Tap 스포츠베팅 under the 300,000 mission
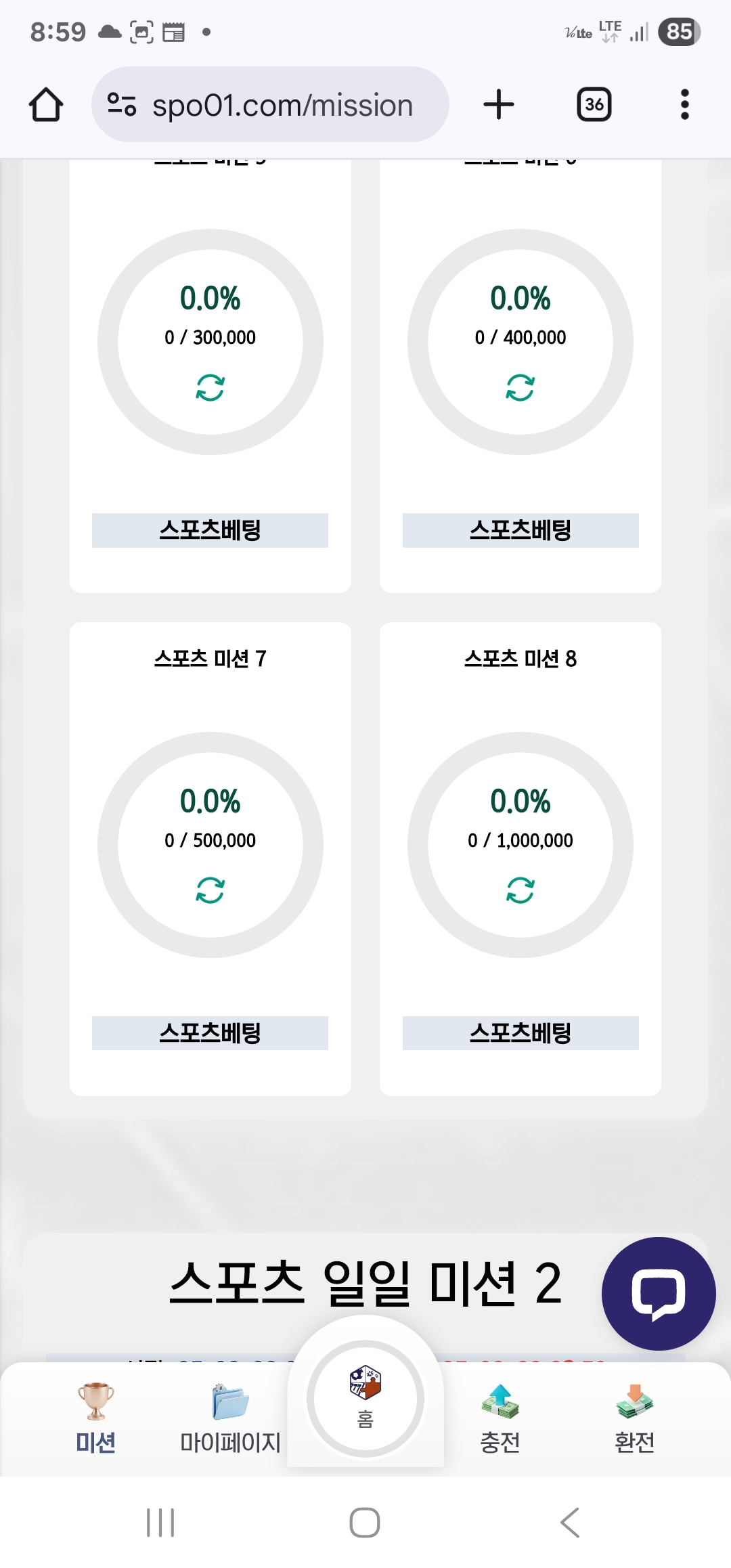 point(210,530)
